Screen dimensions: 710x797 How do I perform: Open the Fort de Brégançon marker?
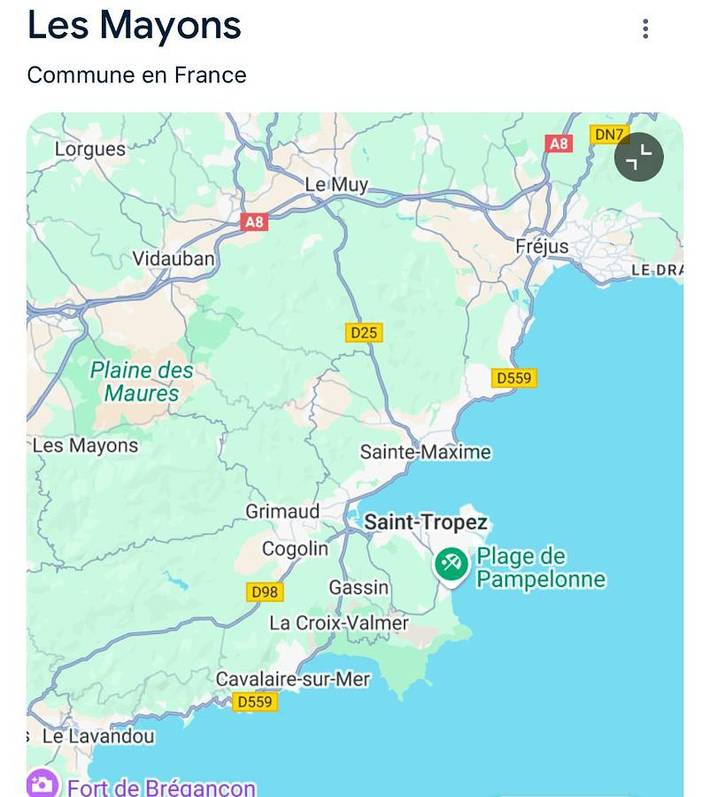coord(43,783)
